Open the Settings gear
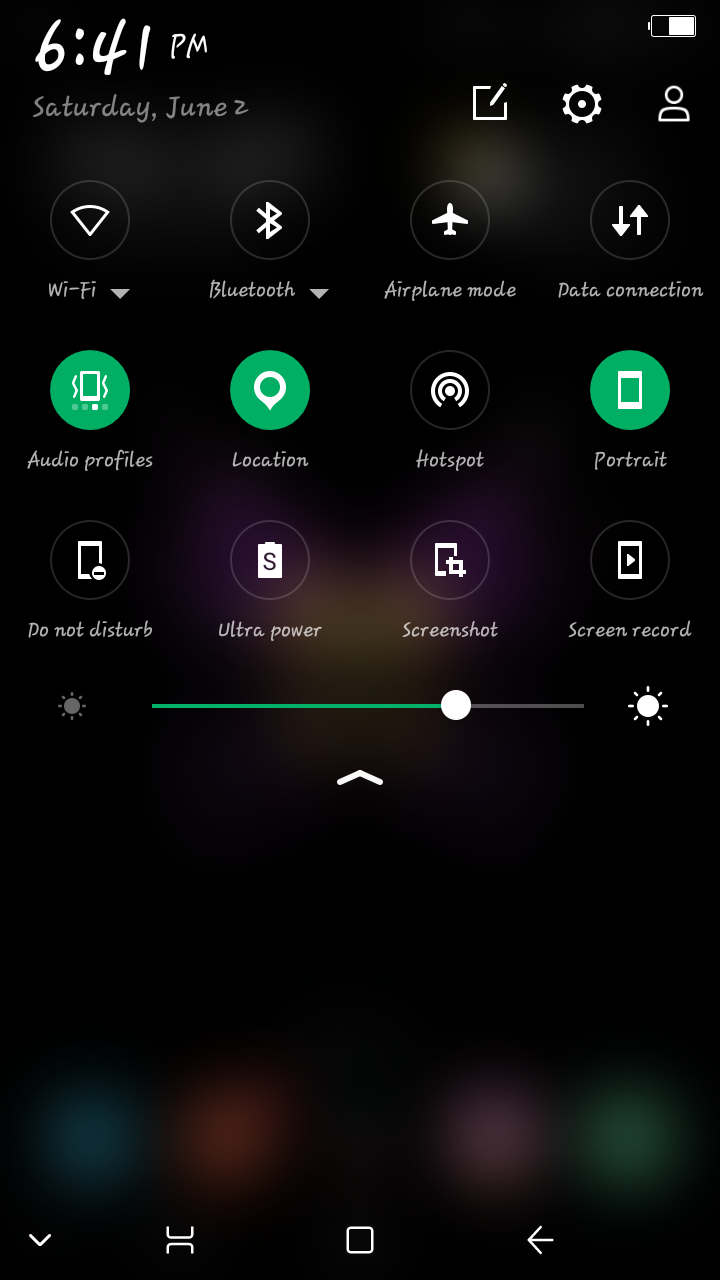This screenshot has width=720, height=1280. 582,103
